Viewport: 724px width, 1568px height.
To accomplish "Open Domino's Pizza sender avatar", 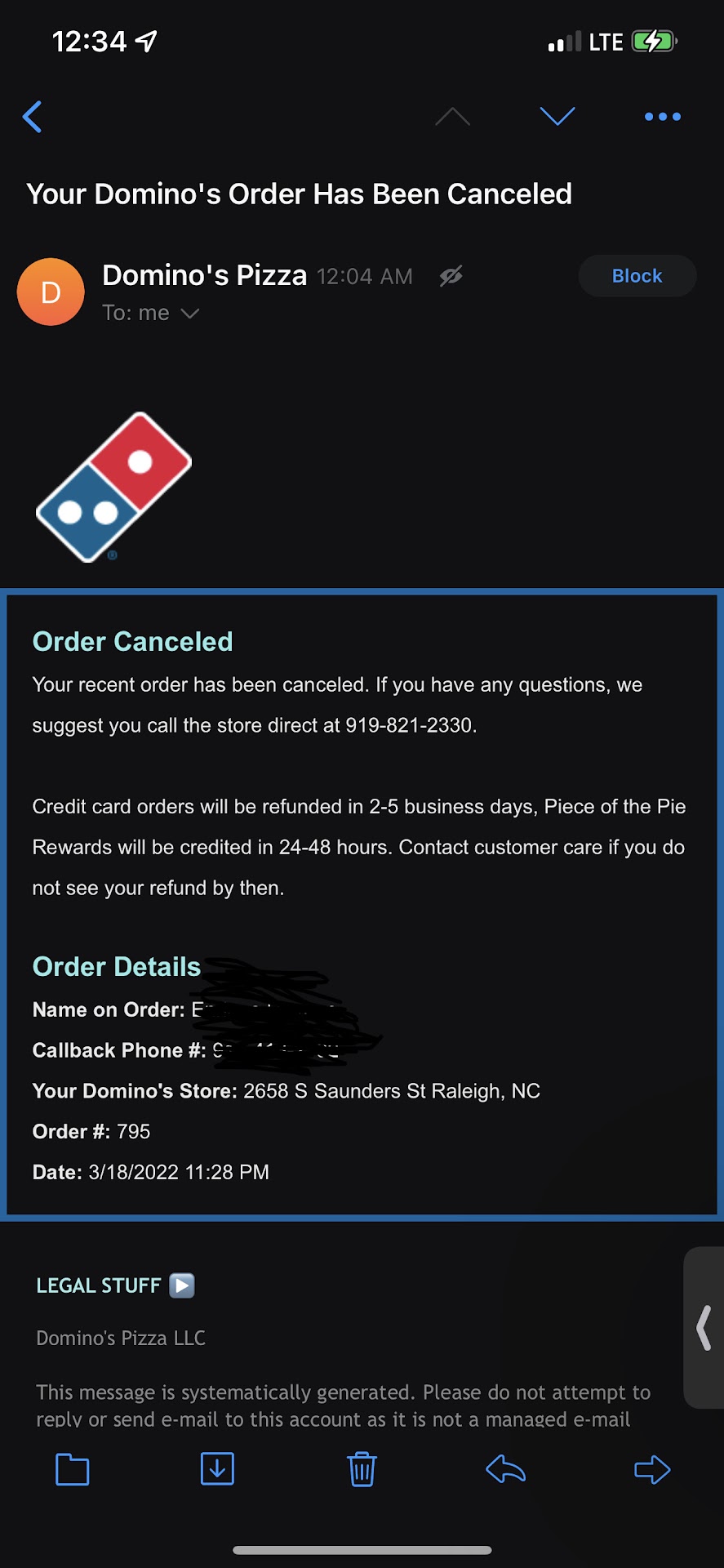I will coord(51,292).
